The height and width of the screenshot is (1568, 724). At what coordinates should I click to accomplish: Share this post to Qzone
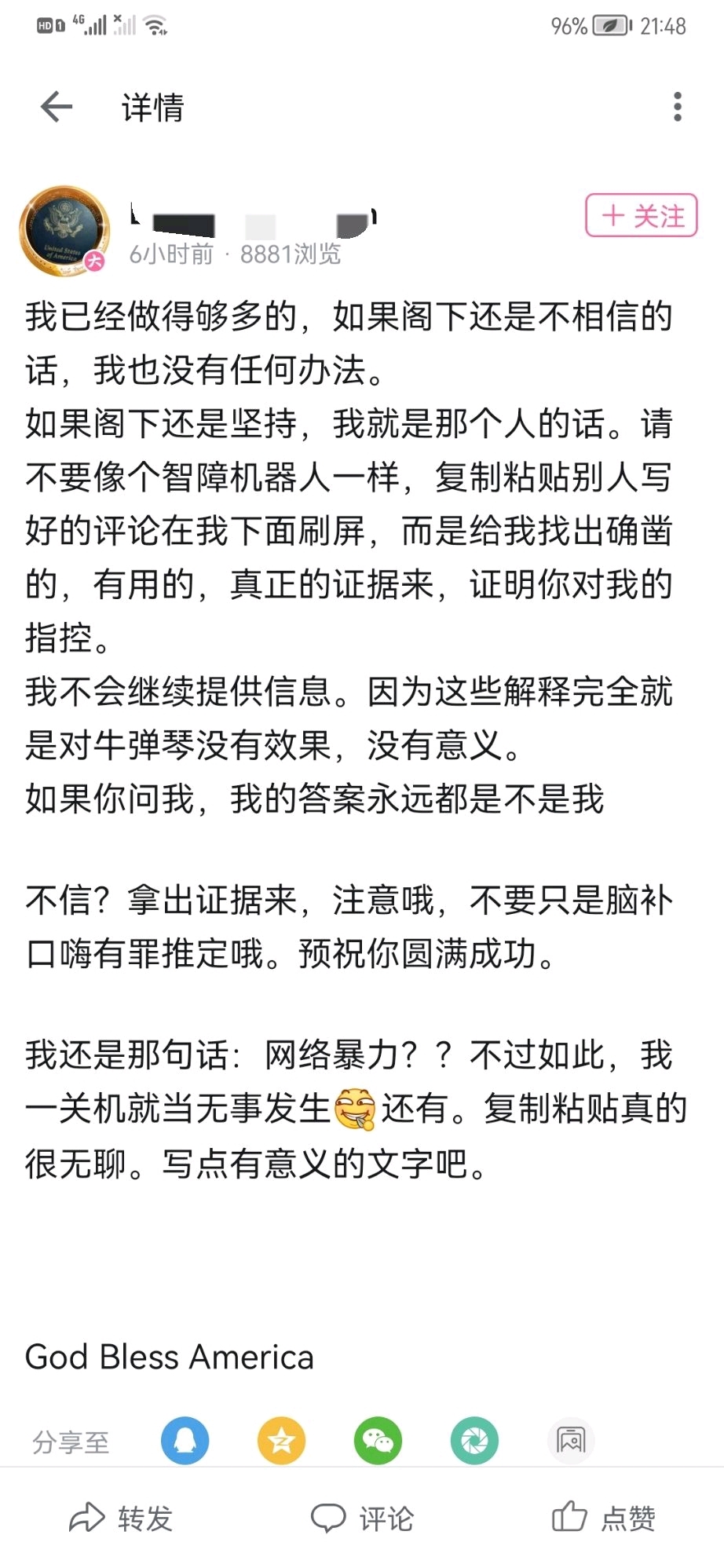(281, 1441)
